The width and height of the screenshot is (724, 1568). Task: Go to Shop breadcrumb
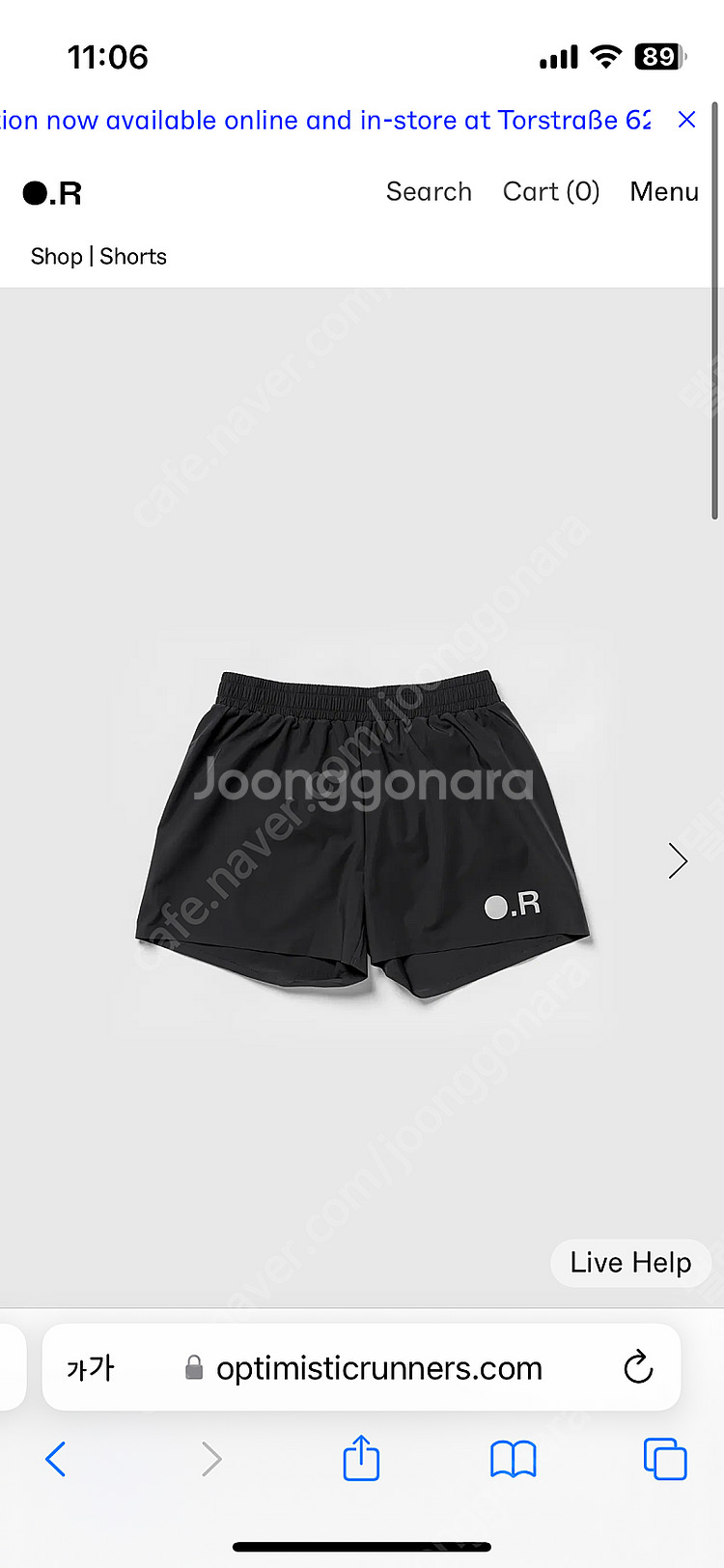(x=56, y=256)
